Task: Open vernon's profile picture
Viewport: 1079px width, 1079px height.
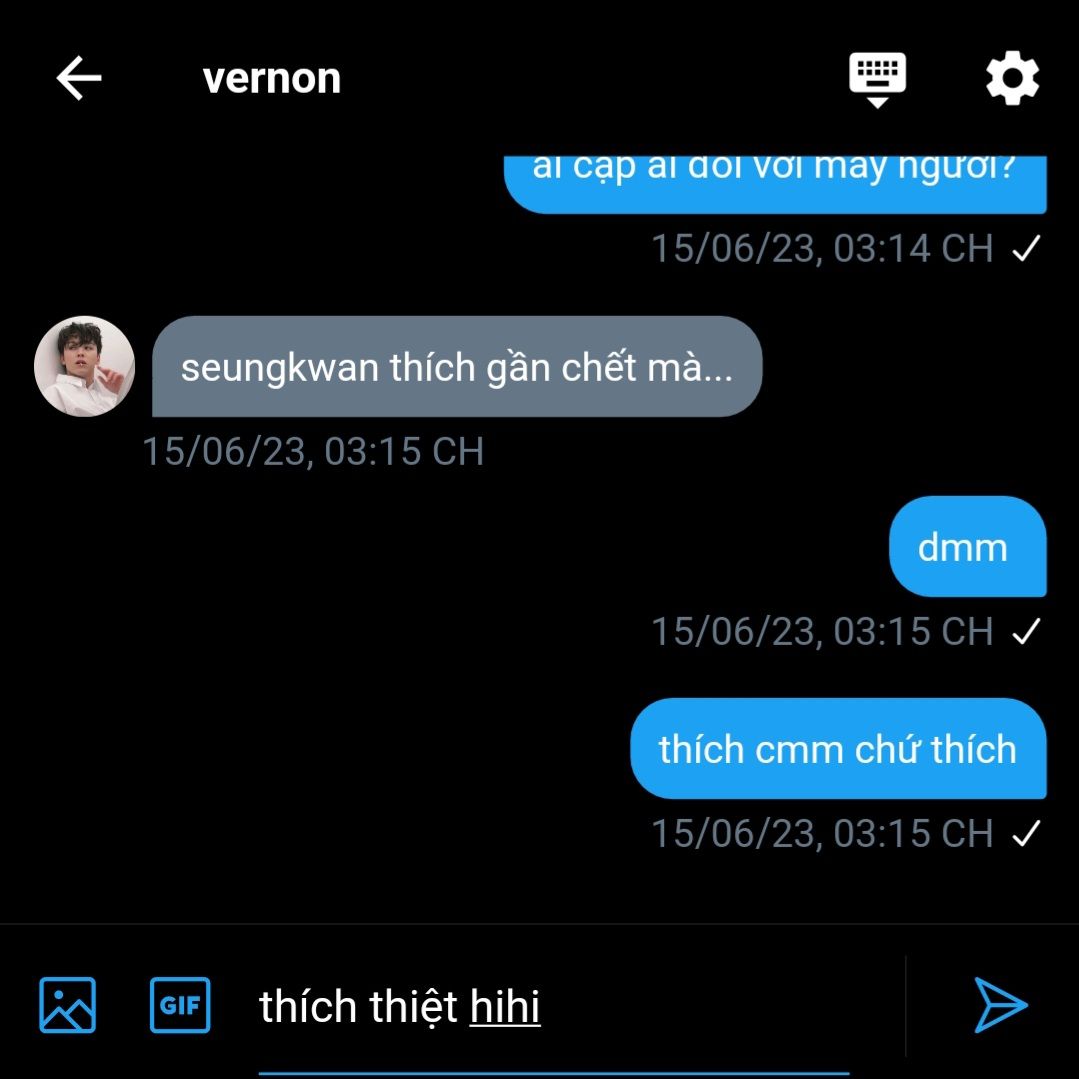Action: click(x=85, y=366)
